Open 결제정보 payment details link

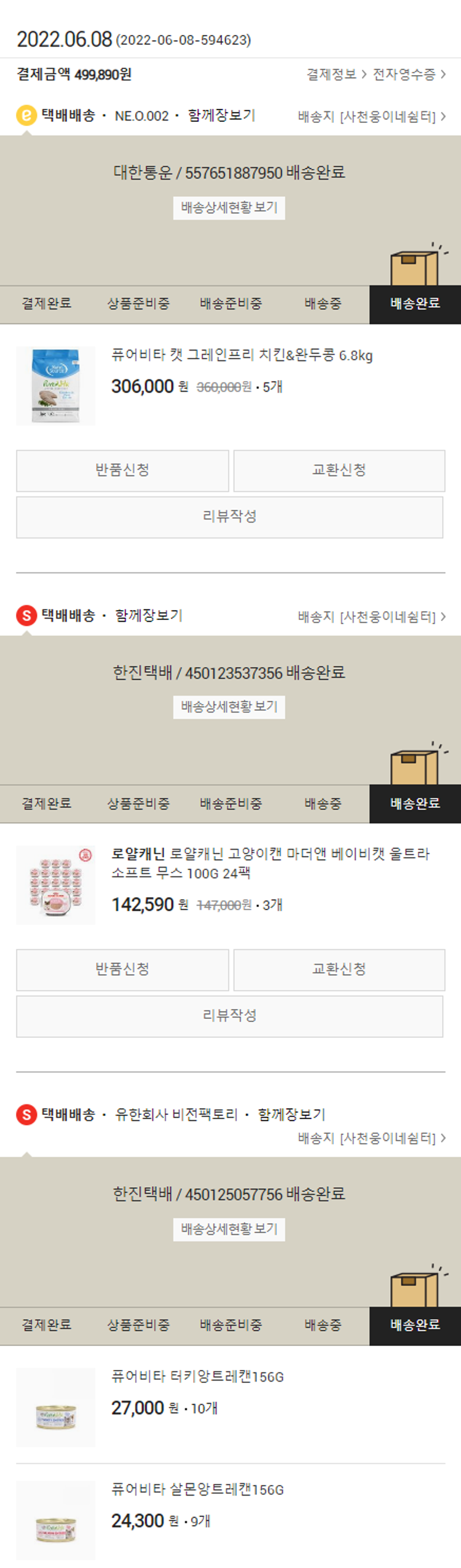[336, 74]
